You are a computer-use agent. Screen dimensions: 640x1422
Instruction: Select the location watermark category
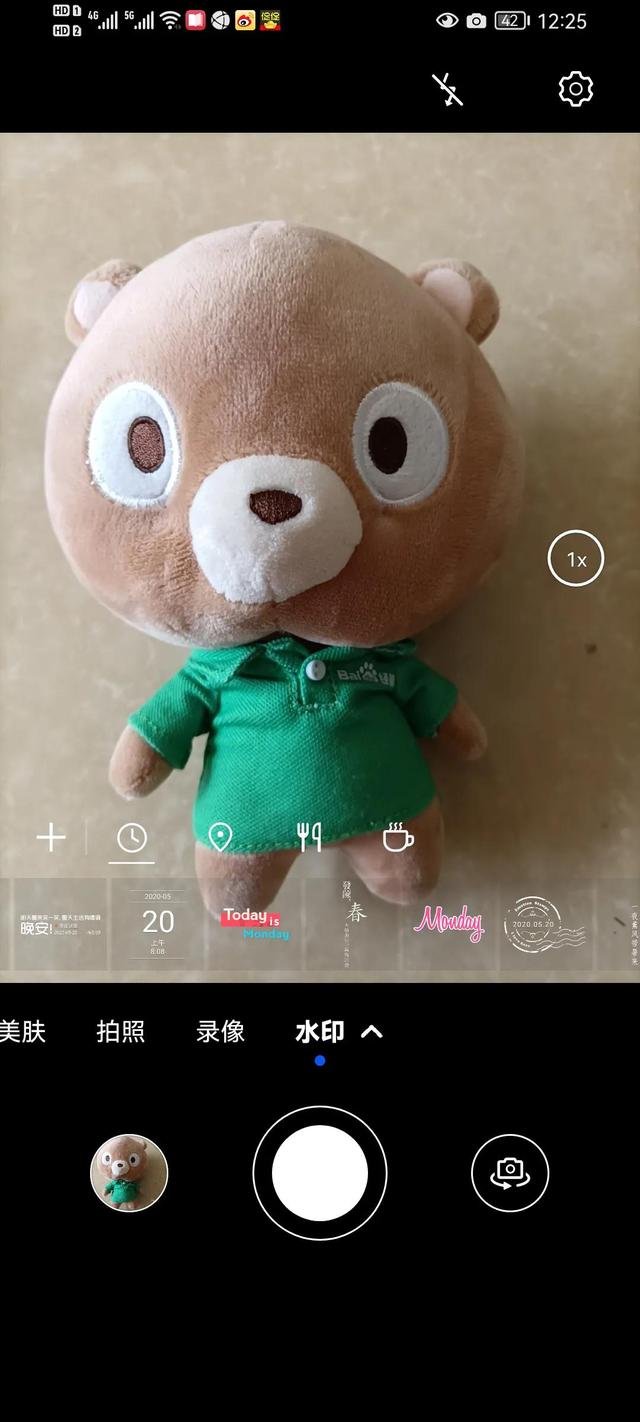tap(220, 837)
